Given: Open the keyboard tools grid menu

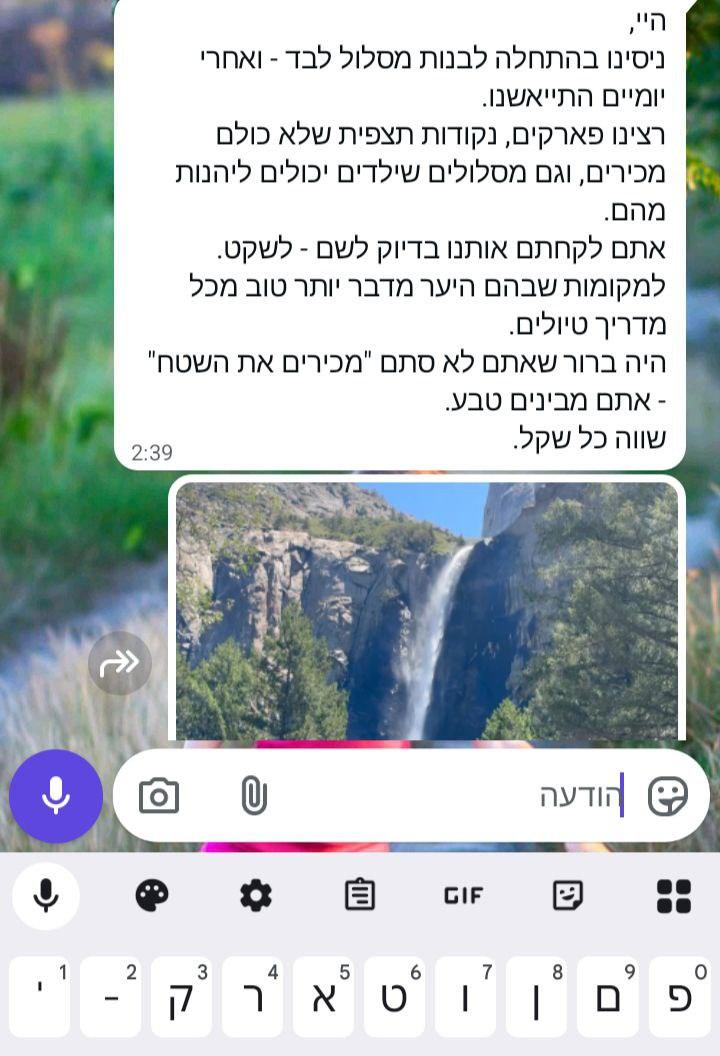Looking at the screenshot, I should pyautogui.click(x=674, y=895).
